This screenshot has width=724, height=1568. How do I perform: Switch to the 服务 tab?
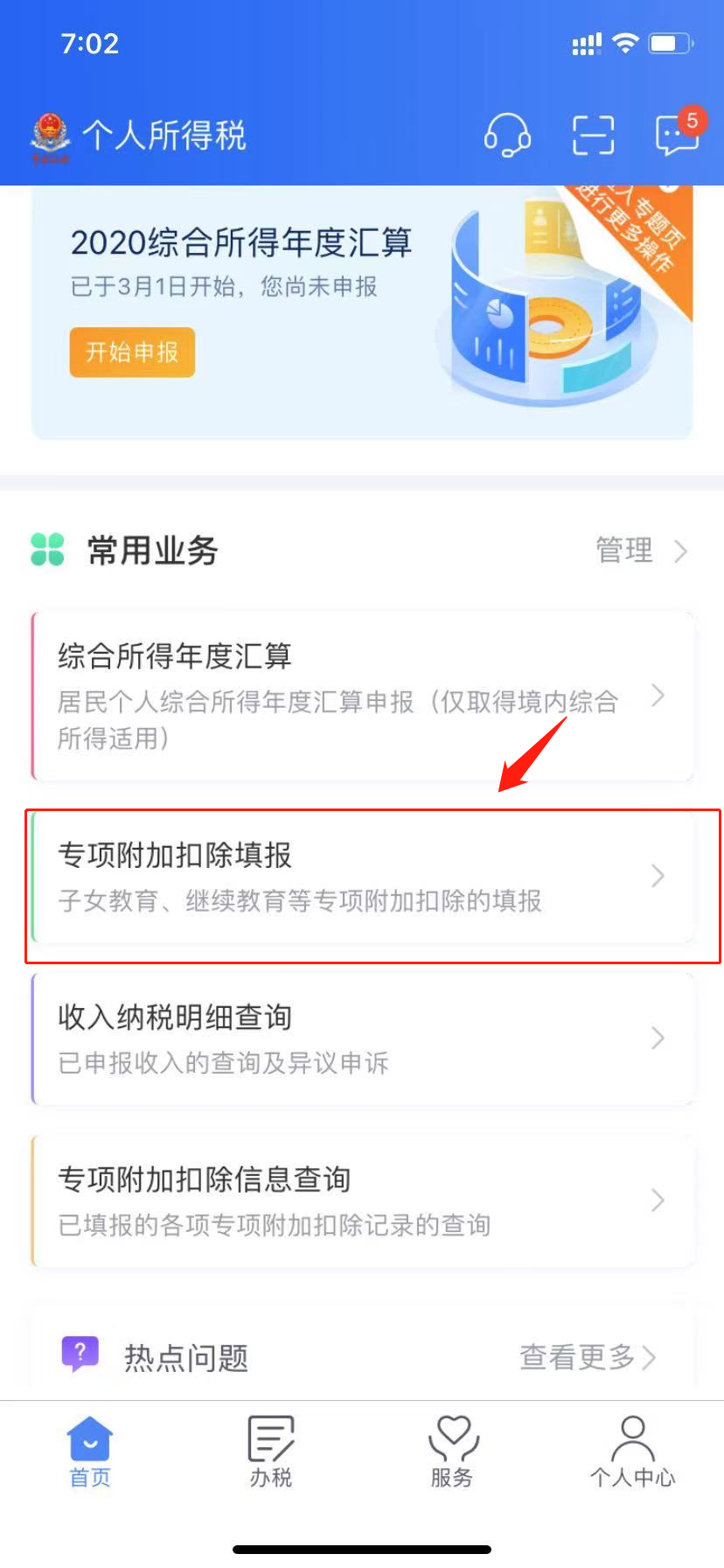(x=452, y=1452)
